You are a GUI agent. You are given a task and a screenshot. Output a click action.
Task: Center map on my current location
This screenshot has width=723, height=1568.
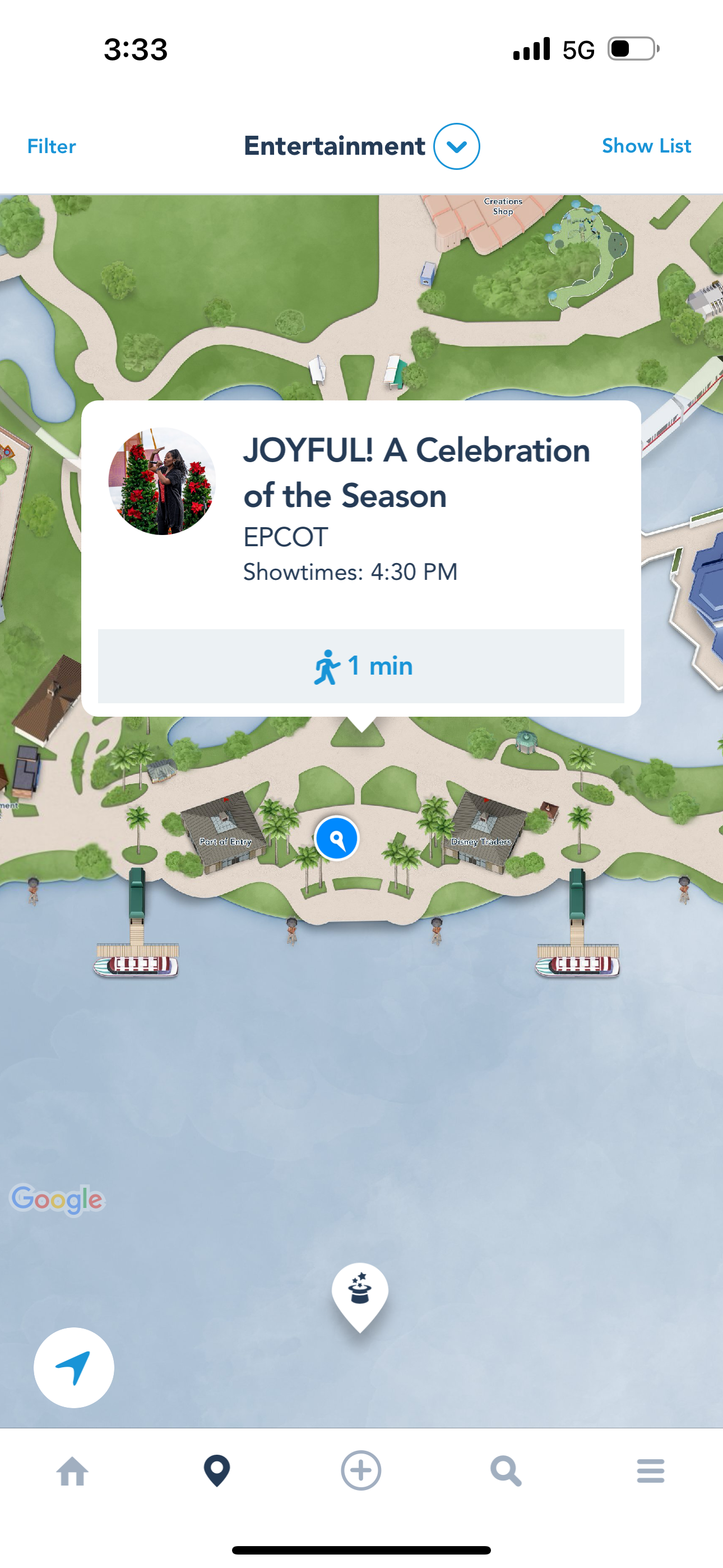click(x=73, y=1367)
